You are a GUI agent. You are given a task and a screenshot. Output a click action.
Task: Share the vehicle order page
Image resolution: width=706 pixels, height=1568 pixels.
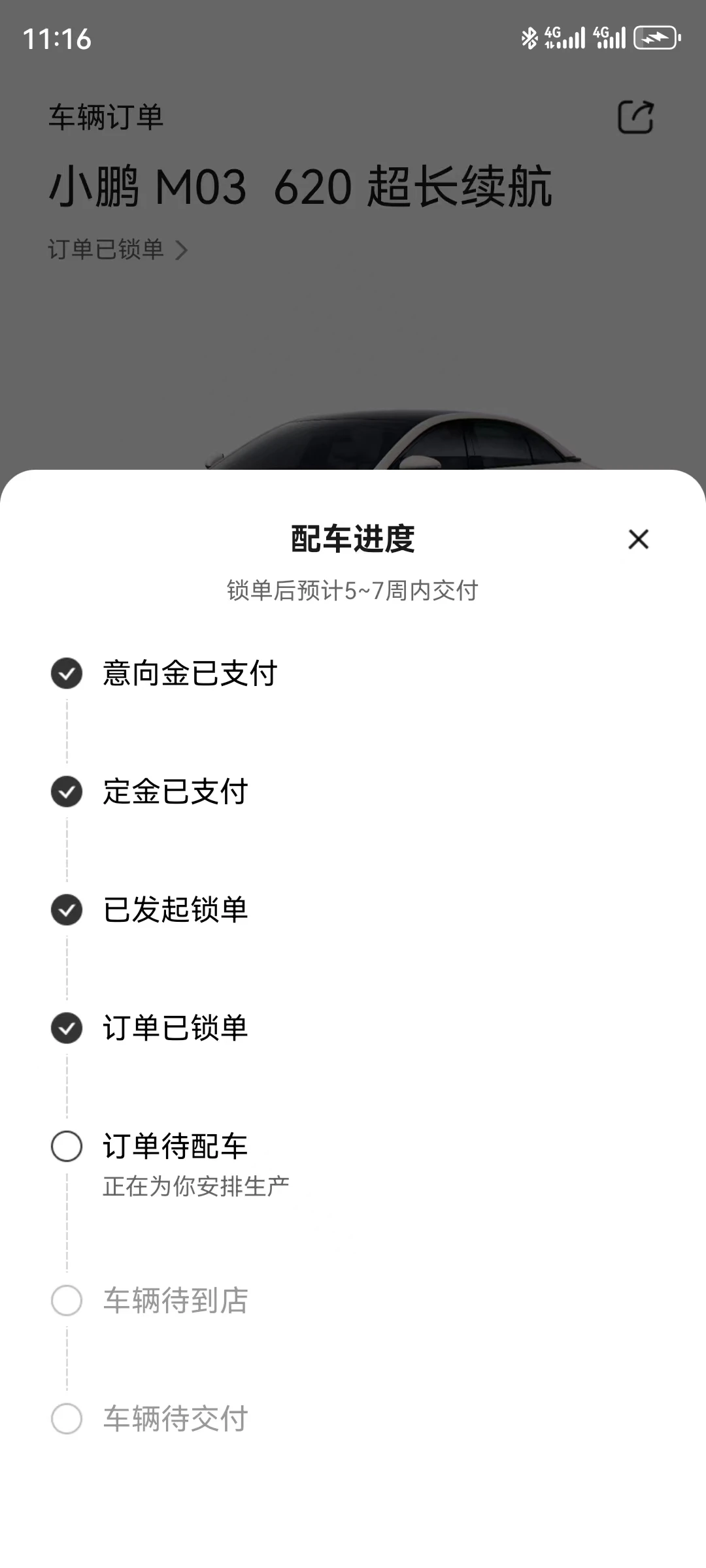click(636, 118)
